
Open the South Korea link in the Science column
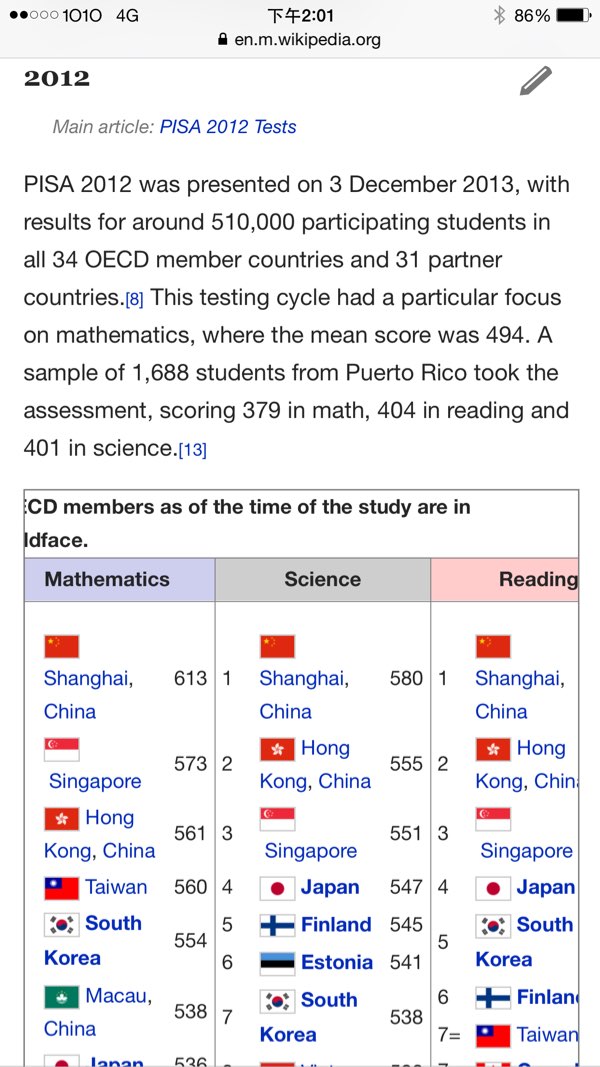pyautogui.click(x=328, y=1000)
